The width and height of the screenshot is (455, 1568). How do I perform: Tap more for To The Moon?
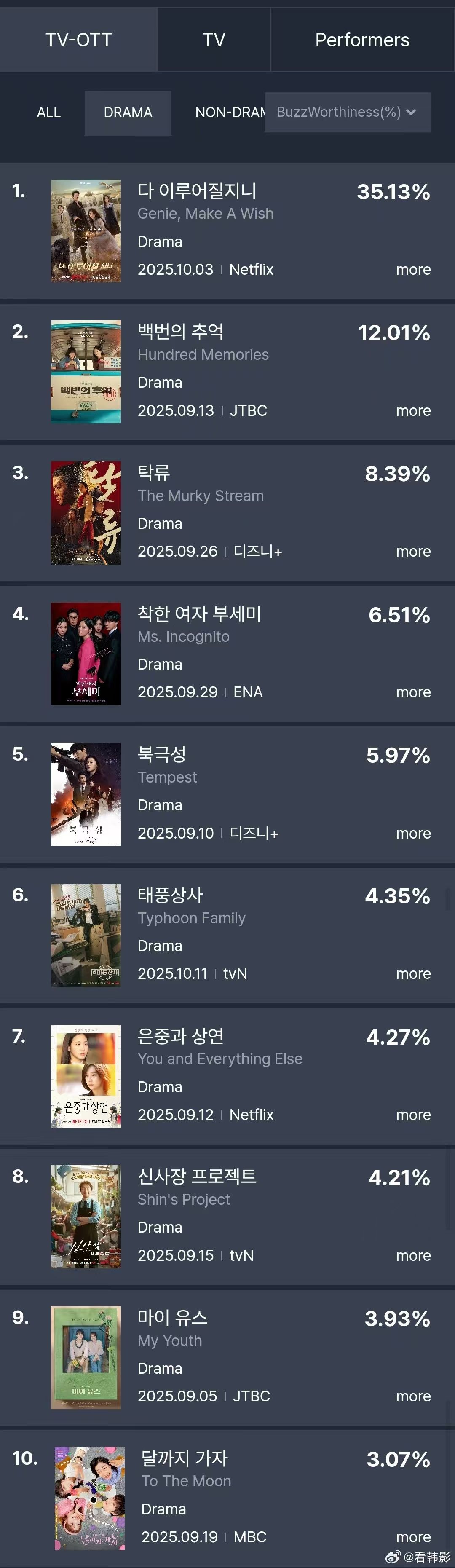coord(413,1536)
